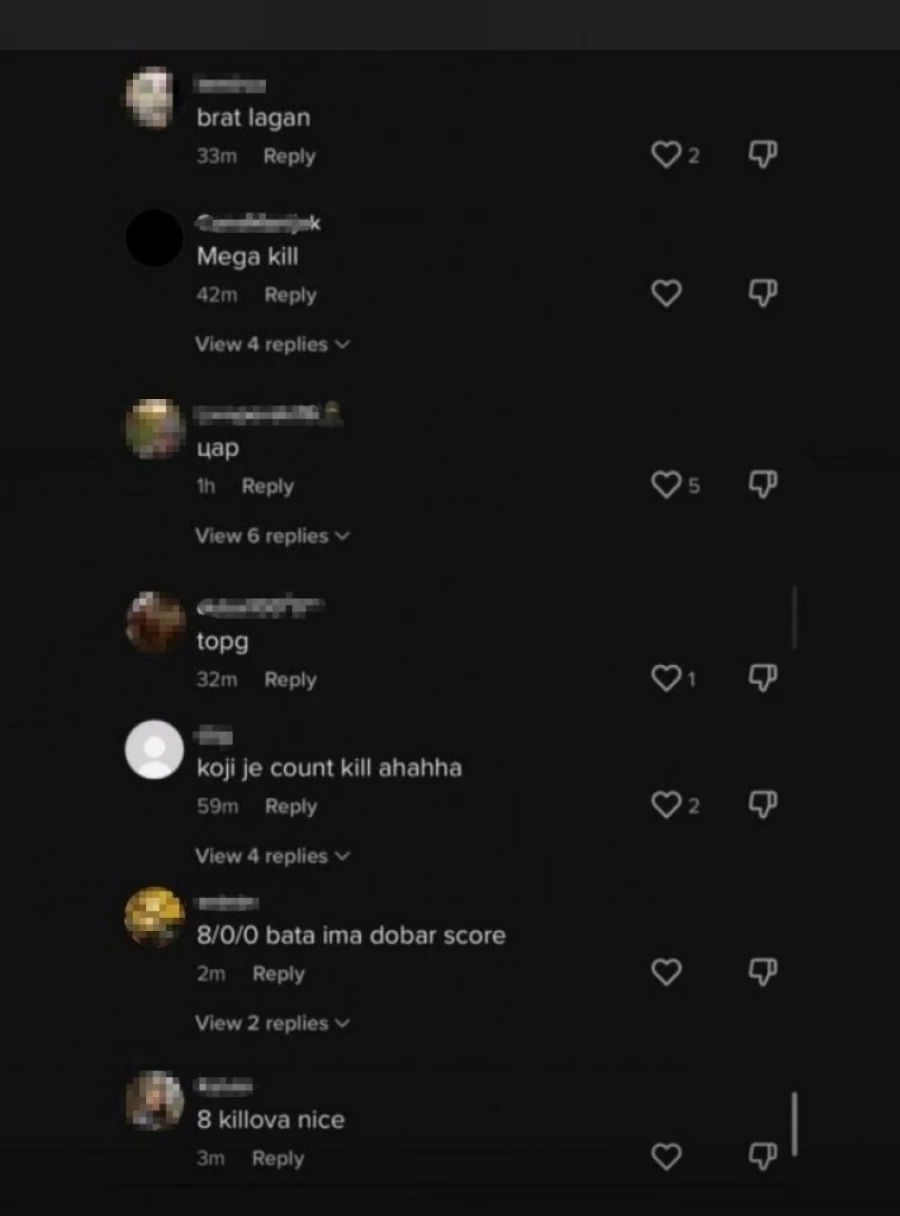Reply to the 'topg' comment

[x=290, y=680]
